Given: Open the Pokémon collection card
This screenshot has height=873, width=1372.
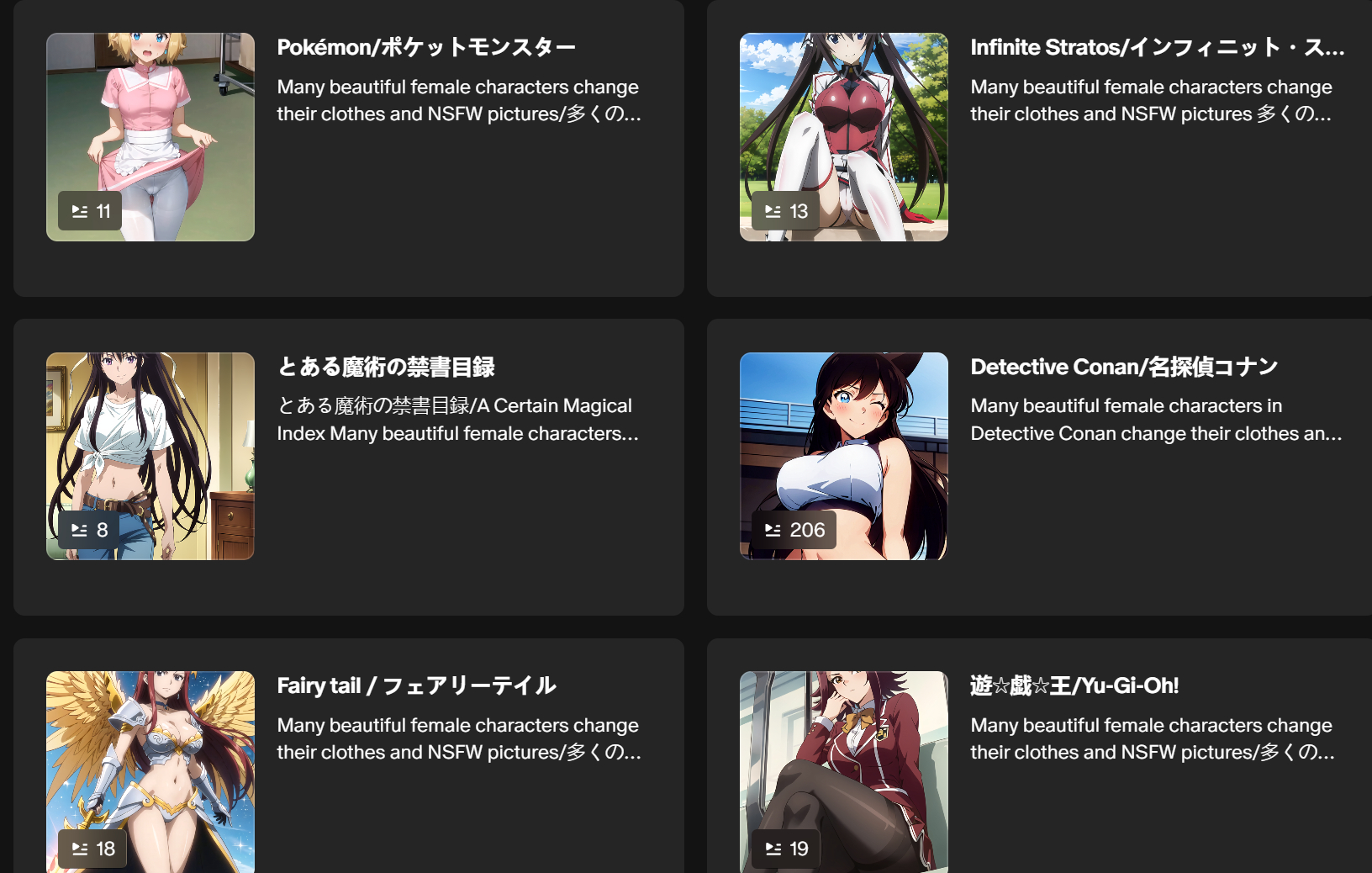Looking at the screenshot, I should pos(349,148).
